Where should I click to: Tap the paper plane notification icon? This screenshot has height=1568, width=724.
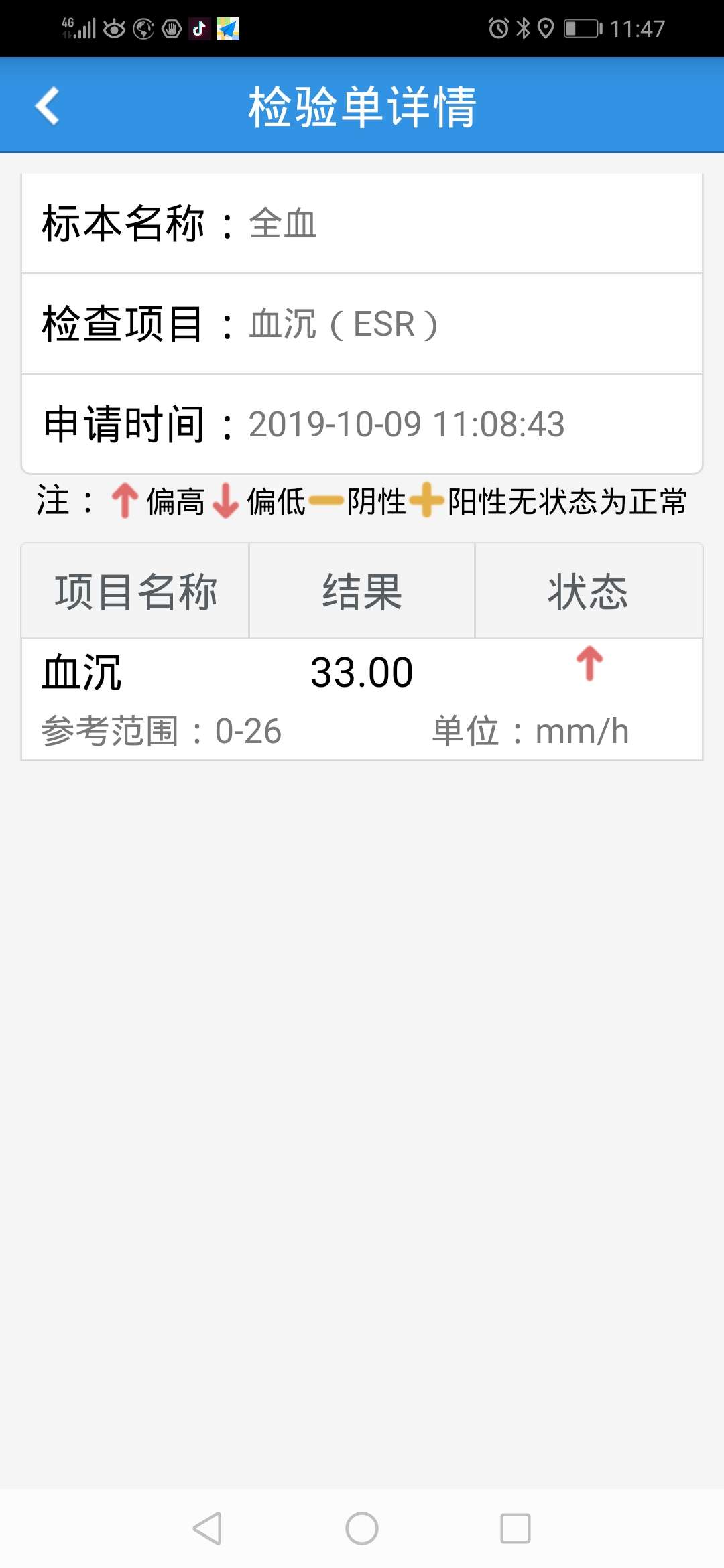pos(228,28)
